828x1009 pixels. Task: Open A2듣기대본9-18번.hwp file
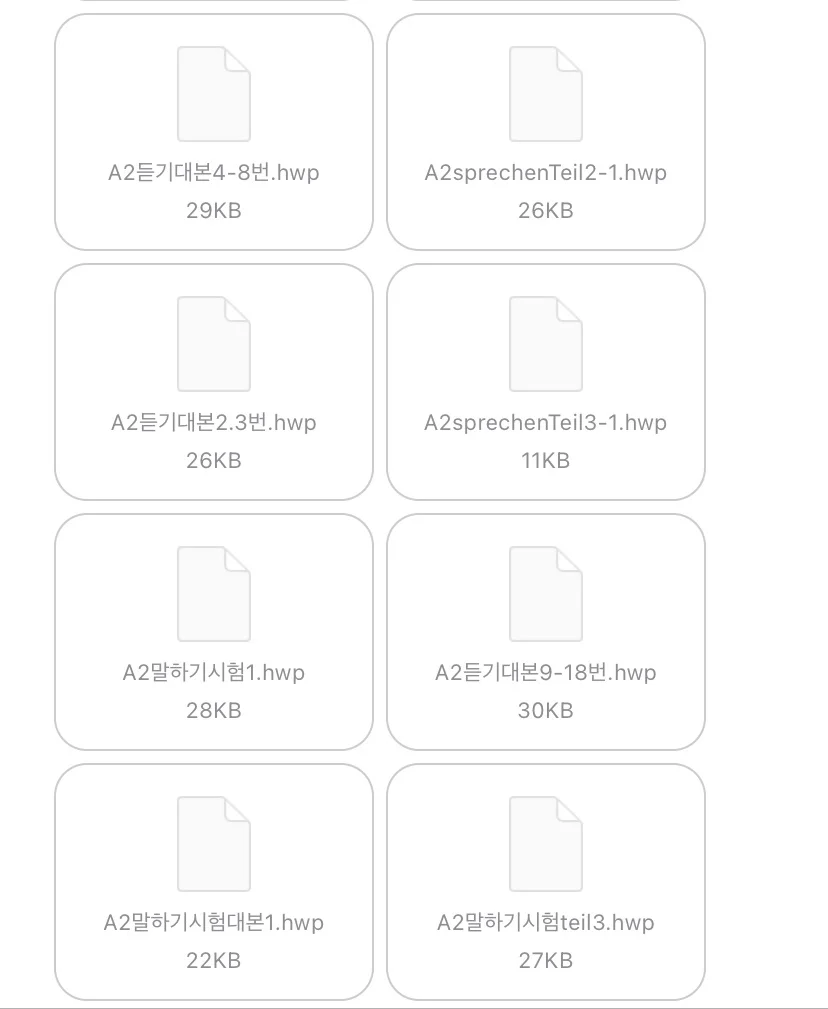546,632
